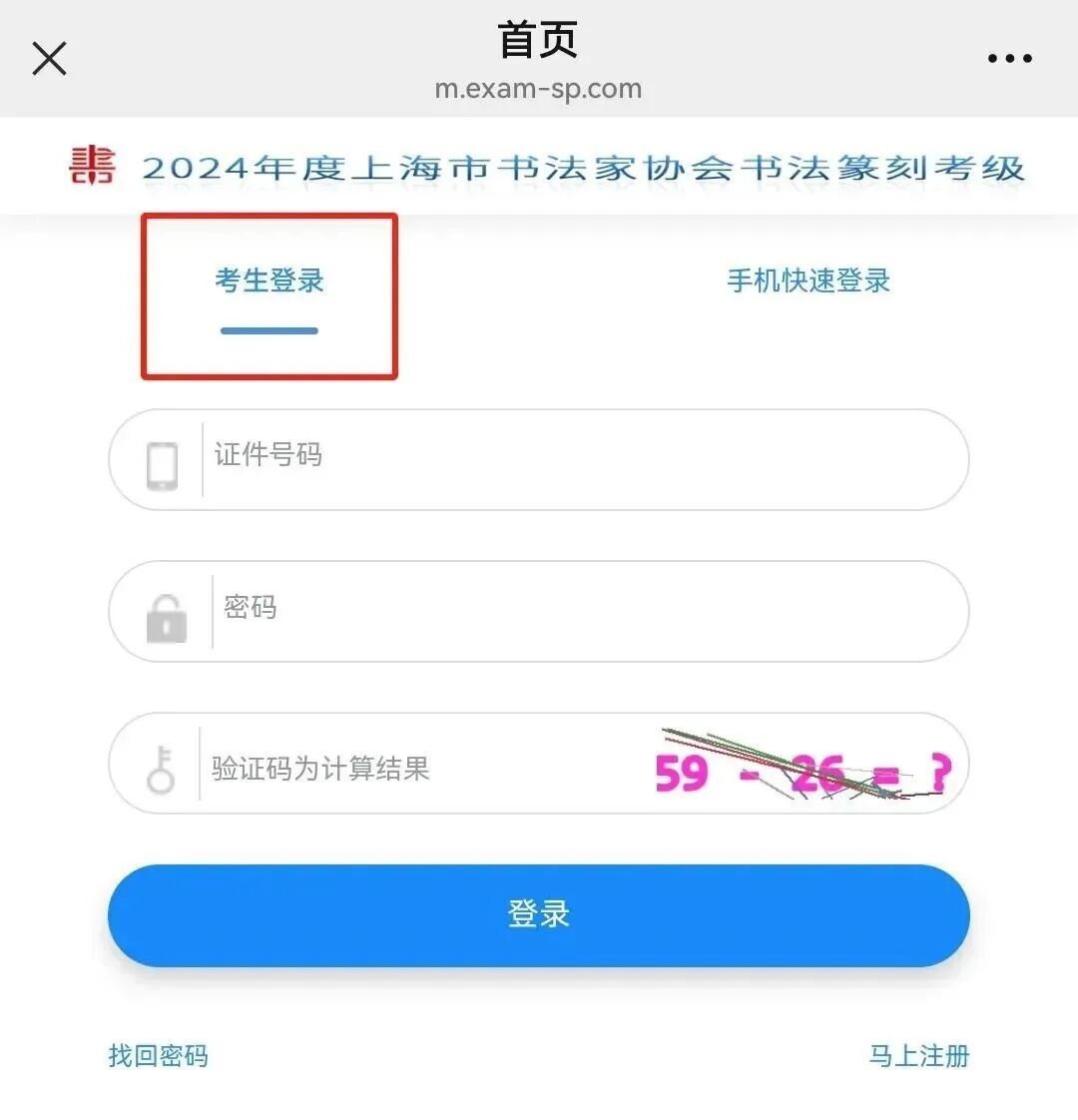This screenshot has height=1120, width=1078.
Task: Refresh the 59 - 26 captcha image
Action: (x=805, y=771)
